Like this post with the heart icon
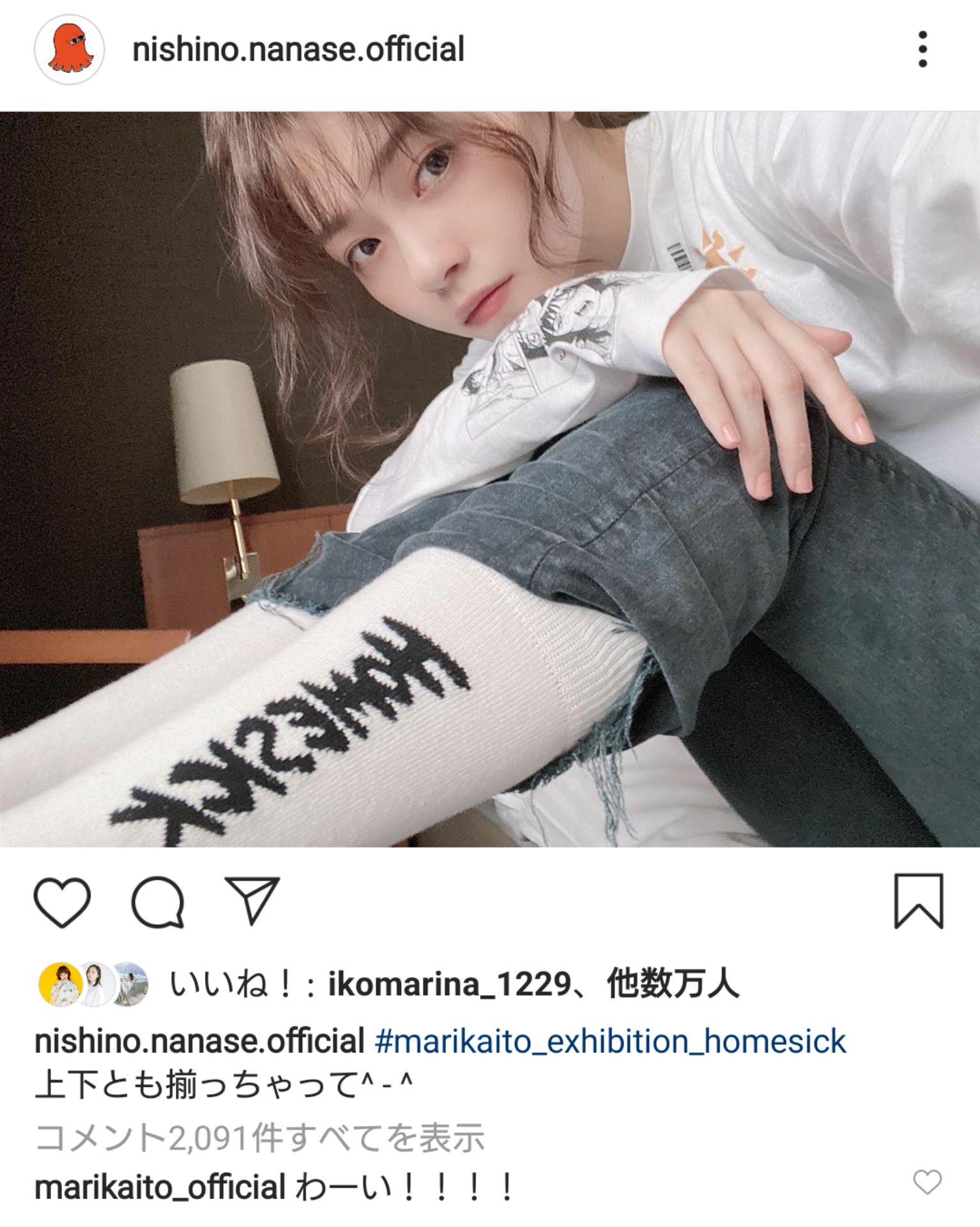Viewport: 980px width, 1227px height. [x=62, y=902]
